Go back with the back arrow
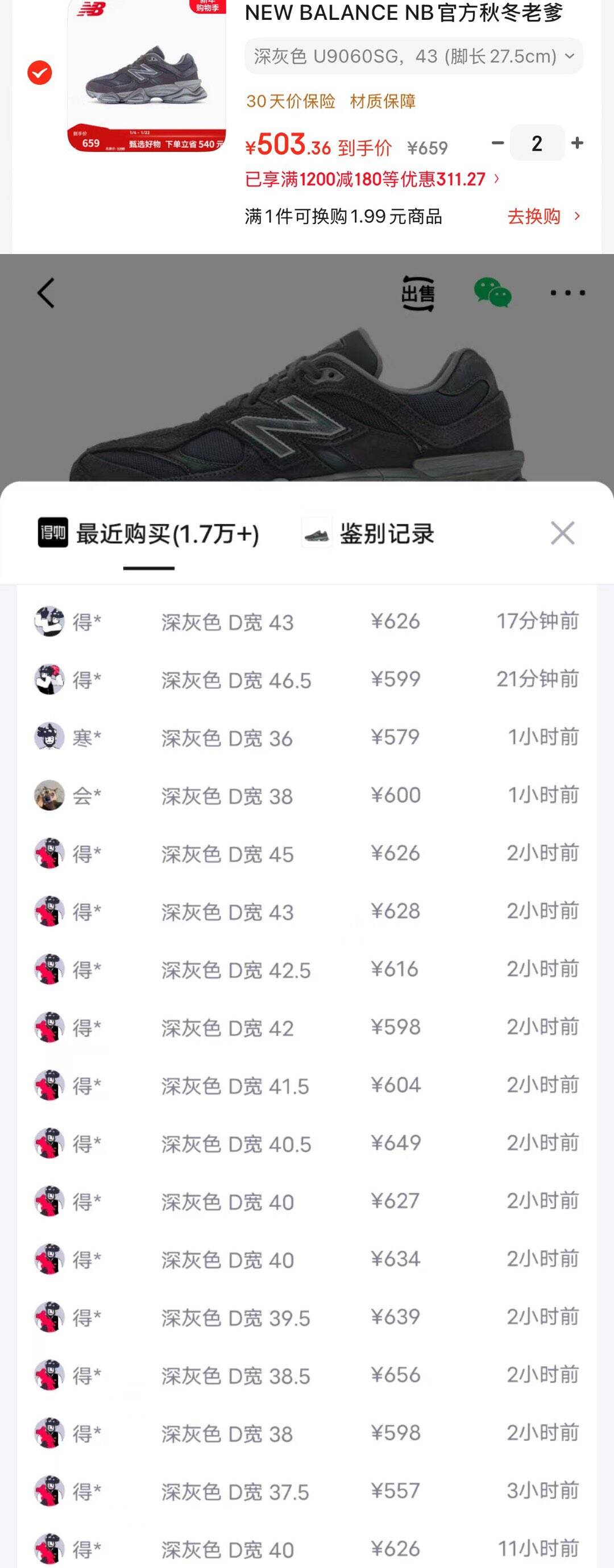Screen dimensions: 614x1568 tap(46, 293)
